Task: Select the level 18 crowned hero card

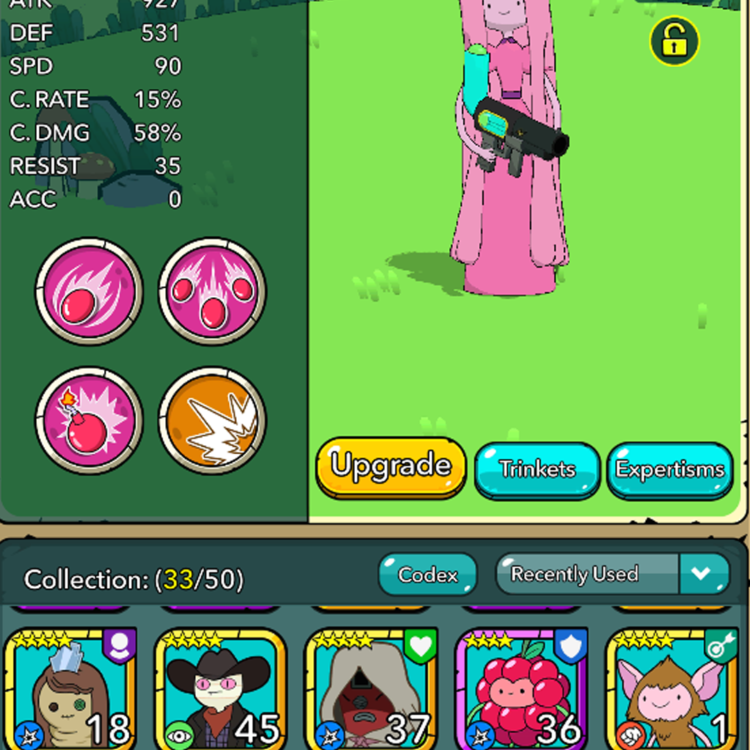Action: tap(70, 690)
